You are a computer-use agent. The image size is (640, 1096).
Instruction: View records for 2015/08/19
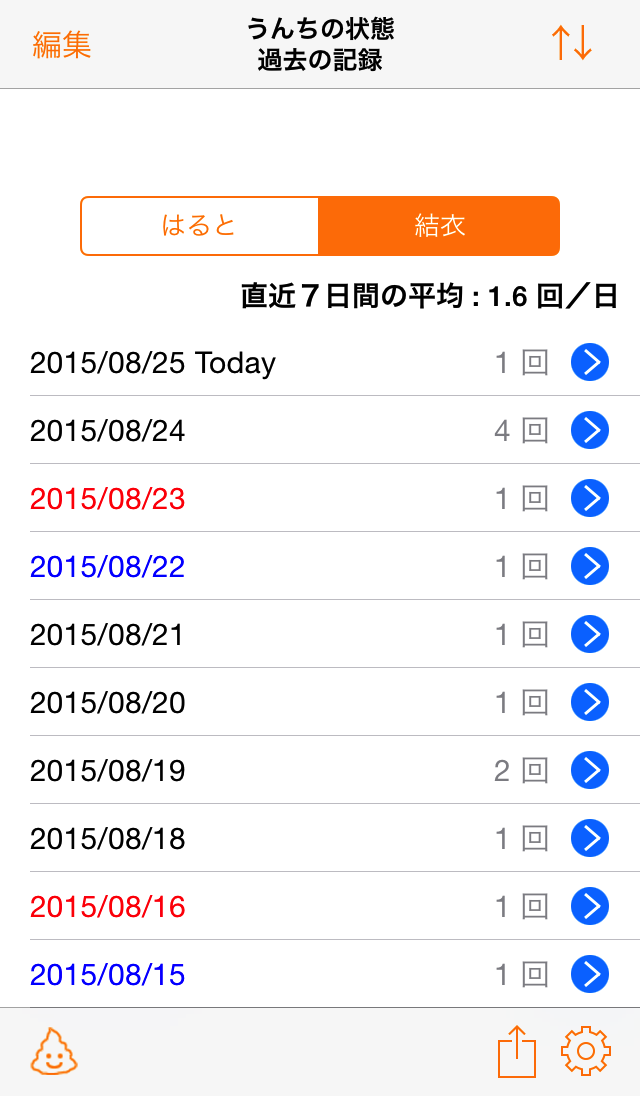pyautogui.click(x=320, y=770)
